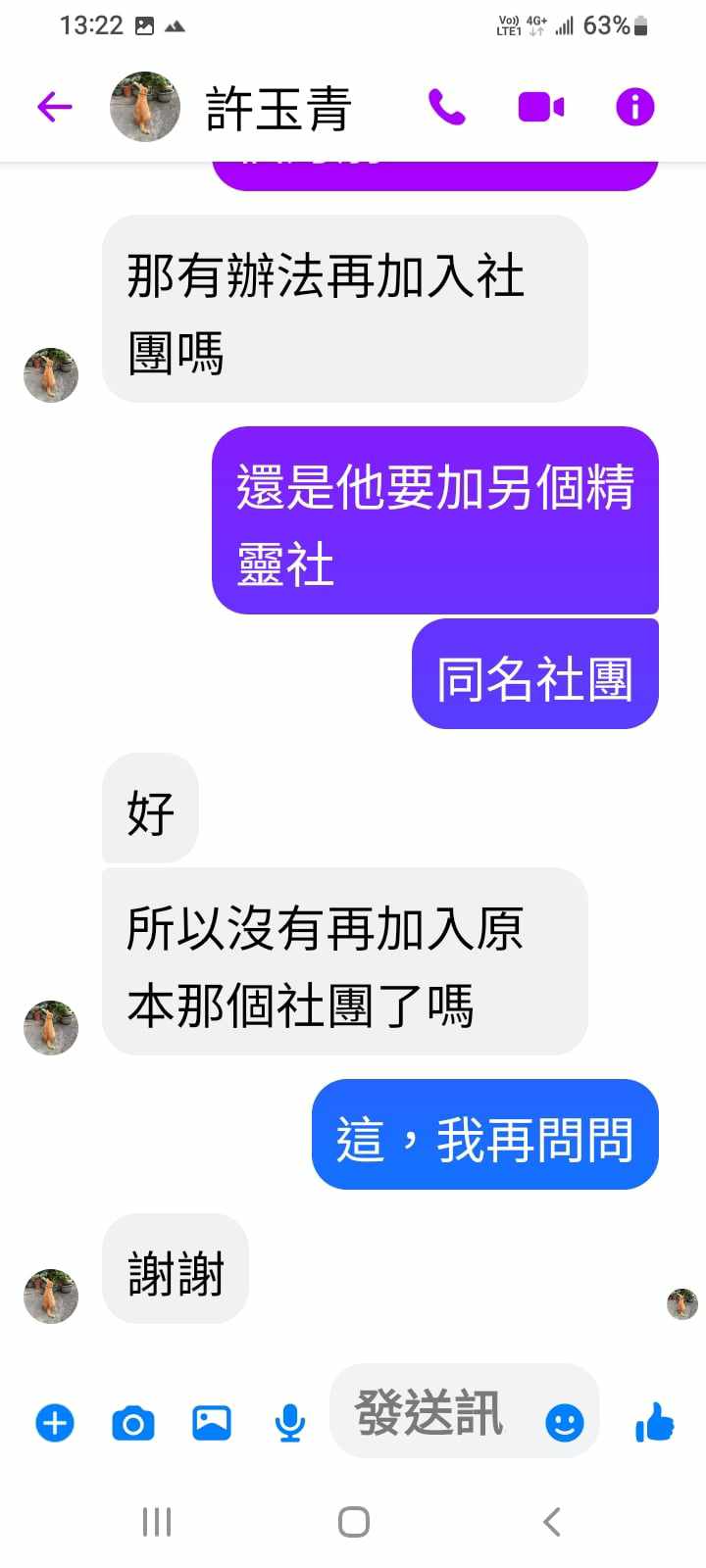This screenshot has height=1568, width=706.
Task: Open conversation info for 許玉青
Action: pyautogui.click(x=634, y=107)
